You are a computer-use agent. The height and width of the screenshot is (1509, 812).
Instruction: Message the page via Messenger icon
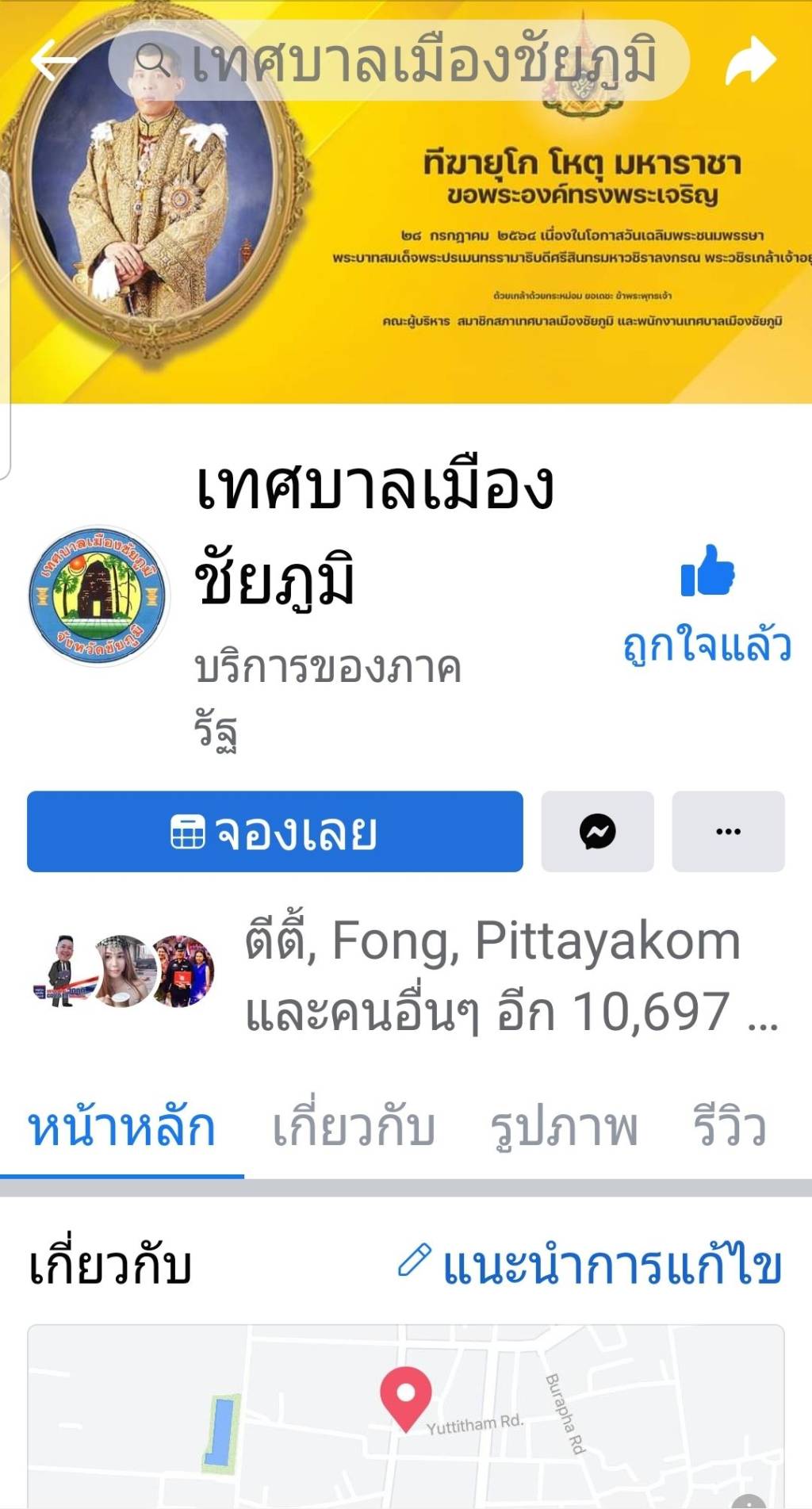pos(597,832)
